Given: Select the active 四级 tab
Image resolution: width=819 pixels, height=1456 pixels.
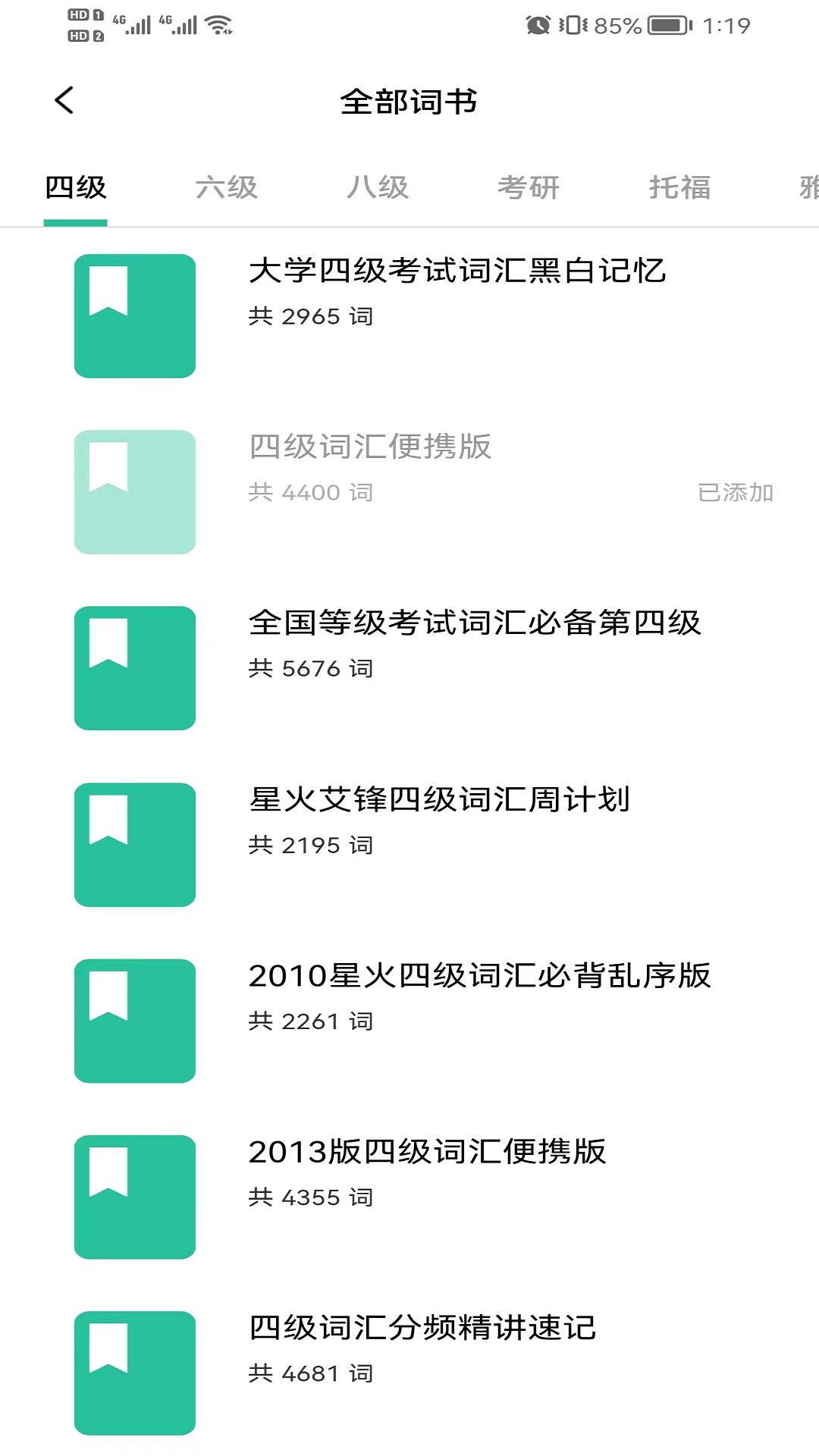Looking at the screenshot, I should pos(75,187).
